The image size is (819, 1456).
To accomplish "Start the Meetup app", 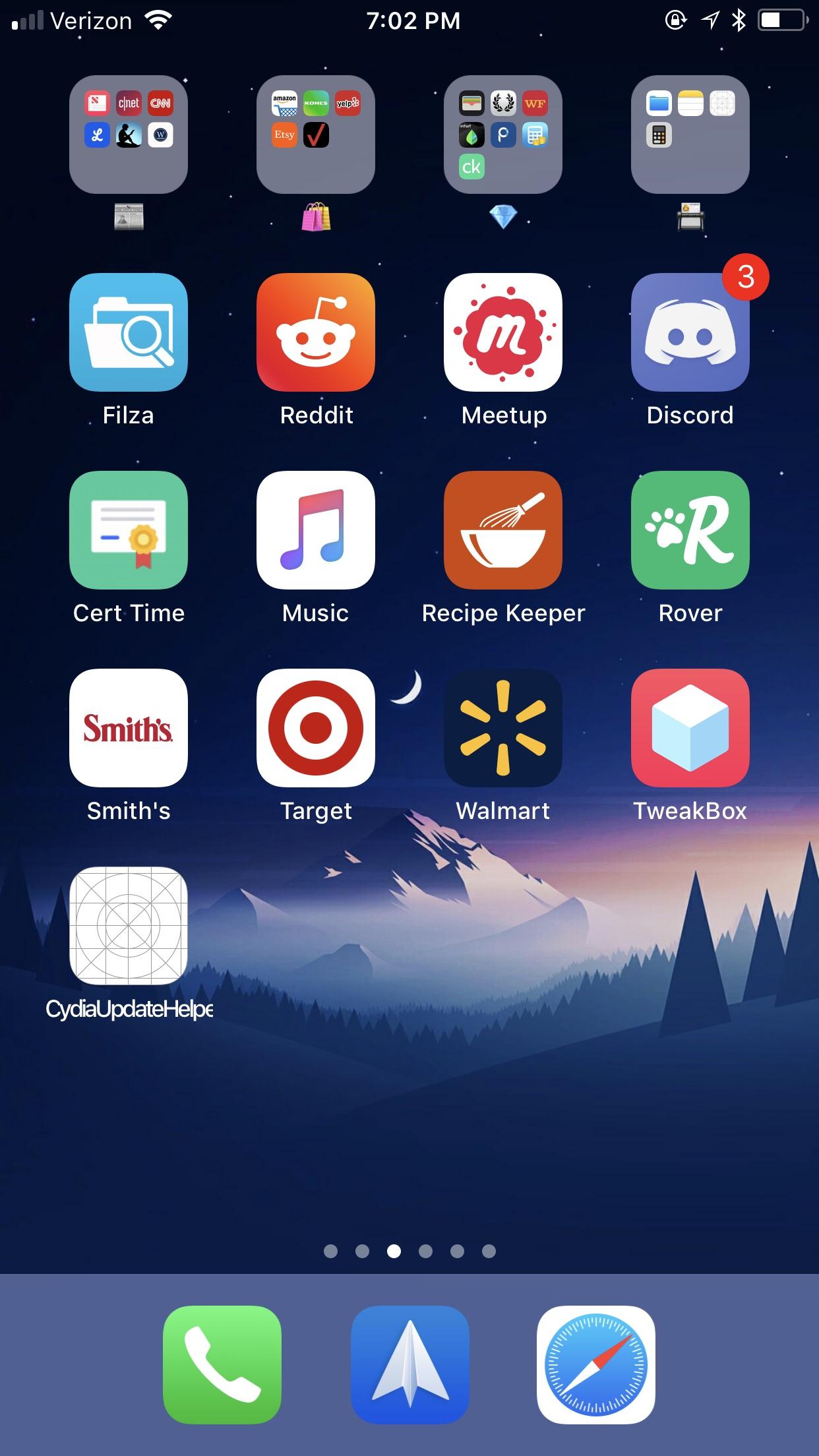I will [503, 333].
